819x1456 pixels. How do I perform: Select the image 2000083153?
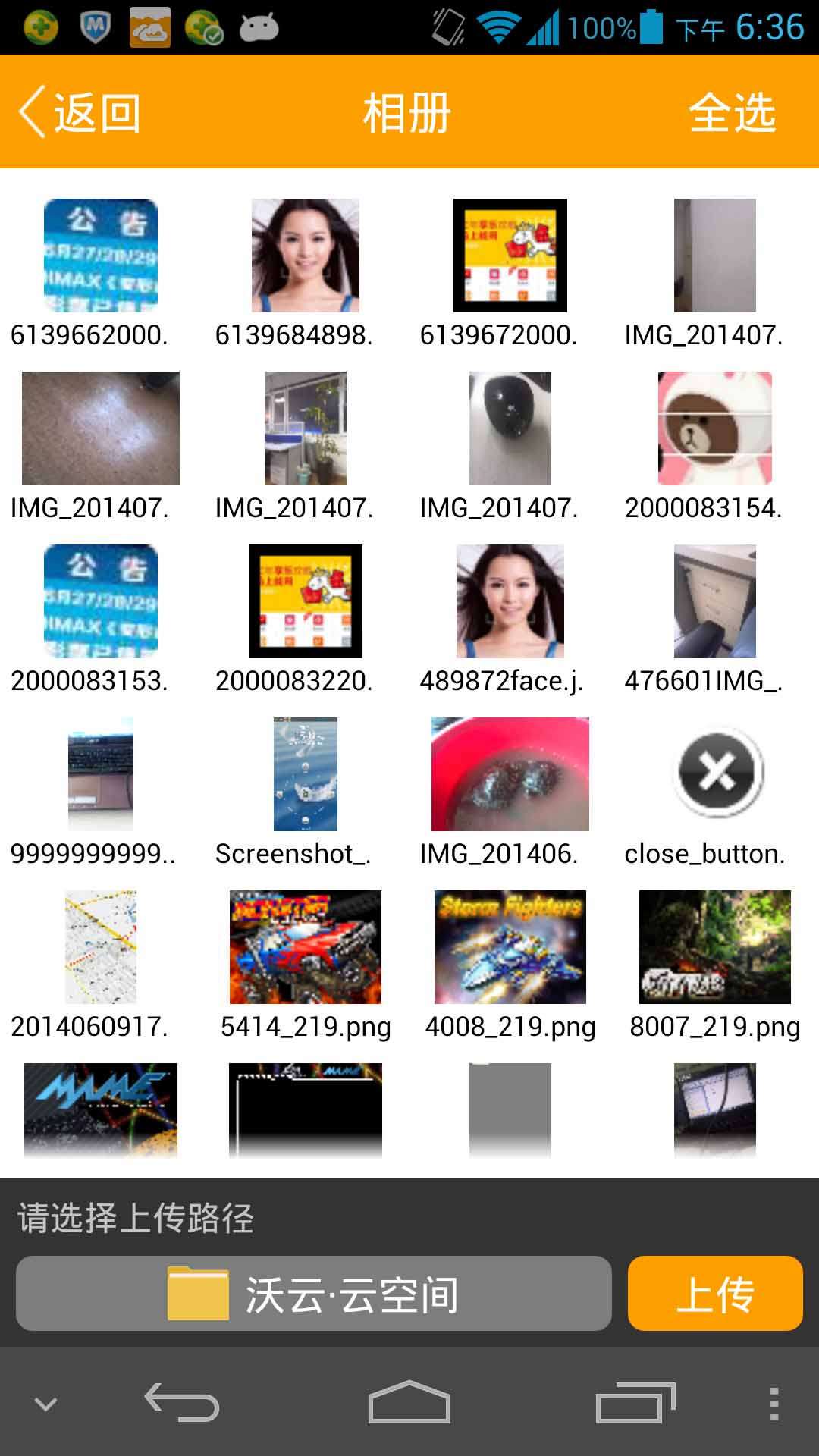[100, 601]
